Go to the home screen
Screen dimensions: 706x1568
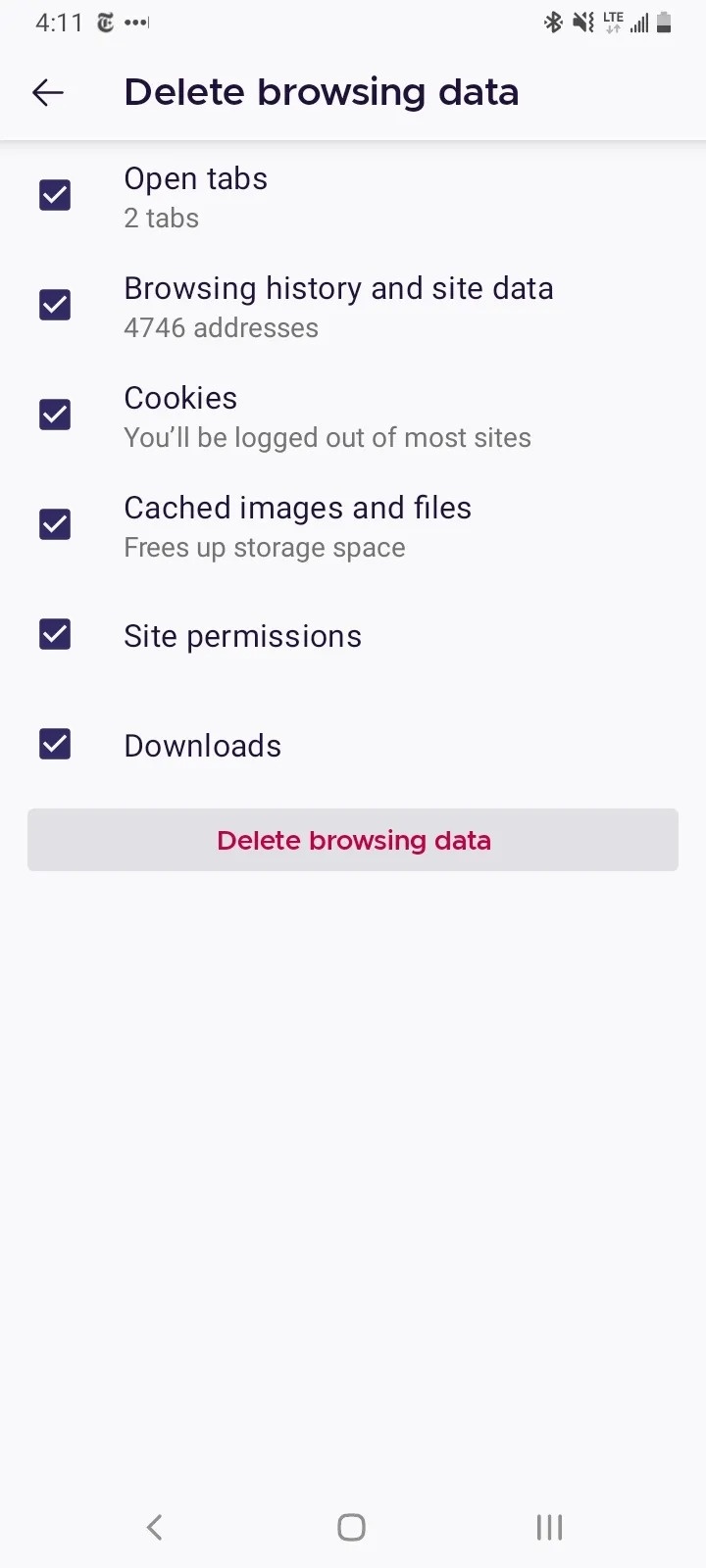[351, 1527]
